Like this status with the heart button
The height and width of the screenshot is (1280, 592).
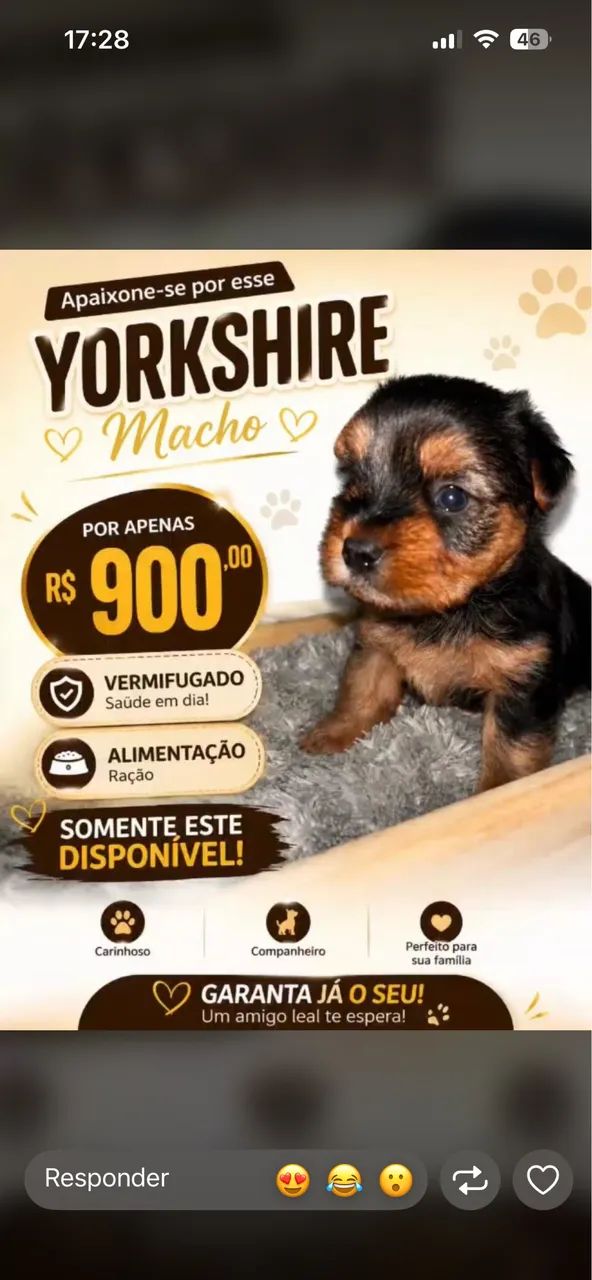(543, 1180)
